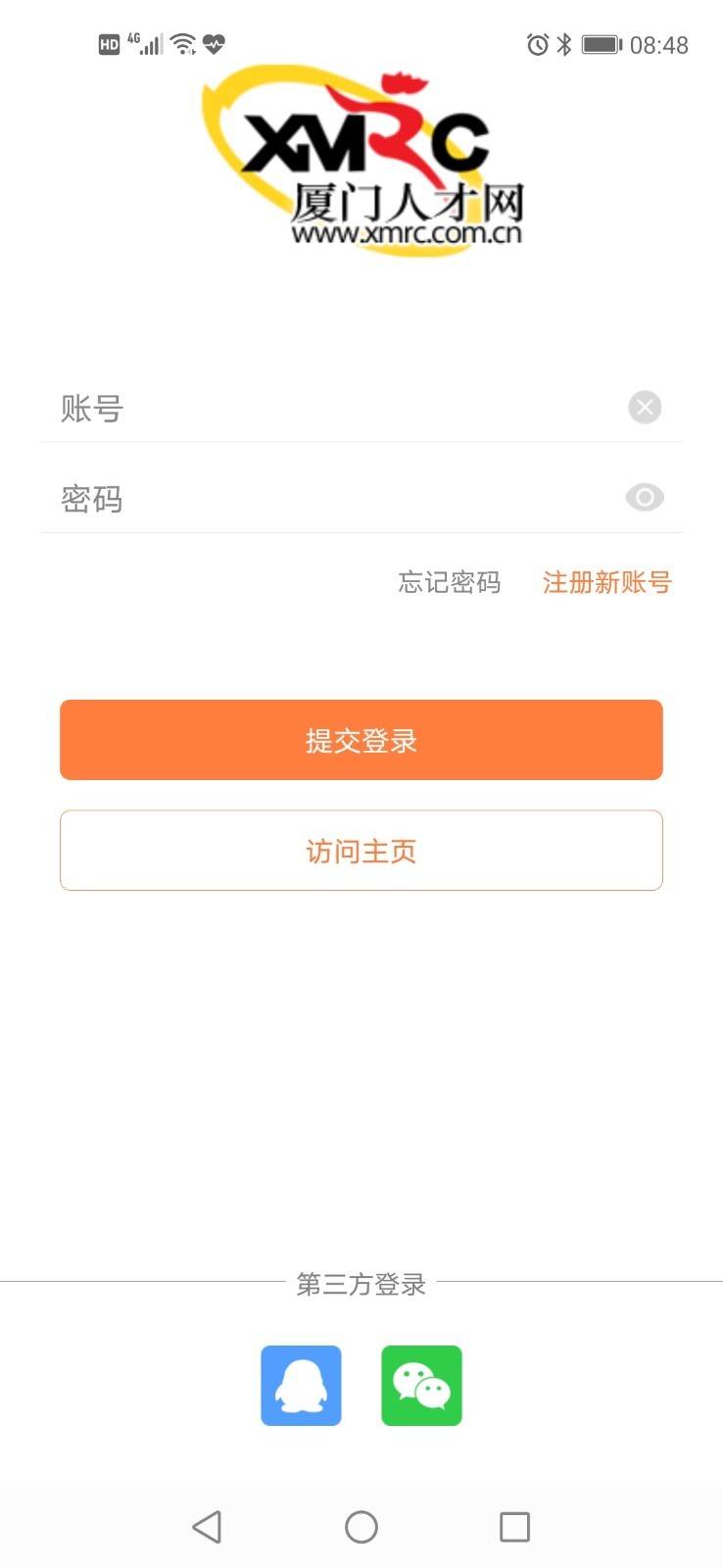723x1568 pixels.
Task: Log in with QQ account
Action: click(300, 1386)
